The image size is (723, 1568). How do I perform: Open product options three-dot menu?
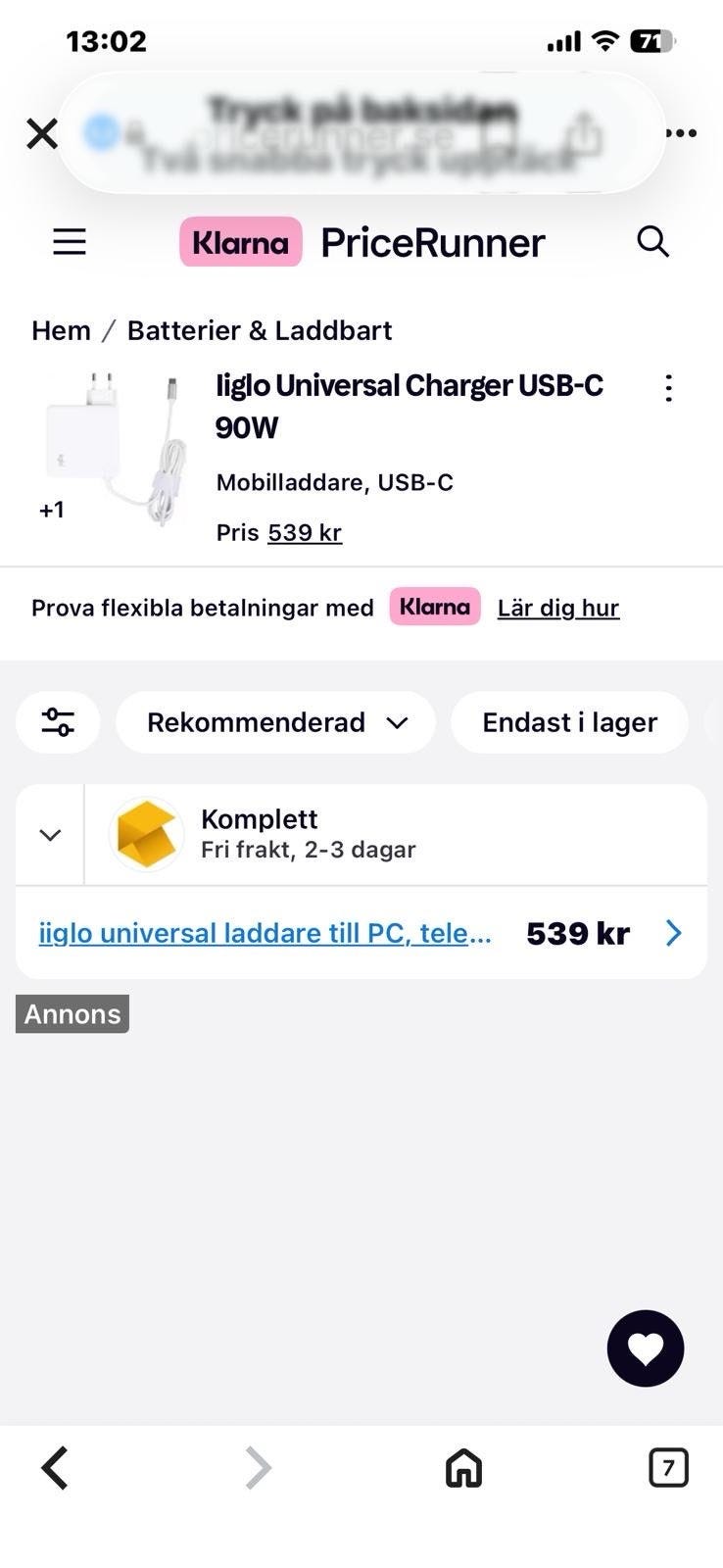[669, 388]
